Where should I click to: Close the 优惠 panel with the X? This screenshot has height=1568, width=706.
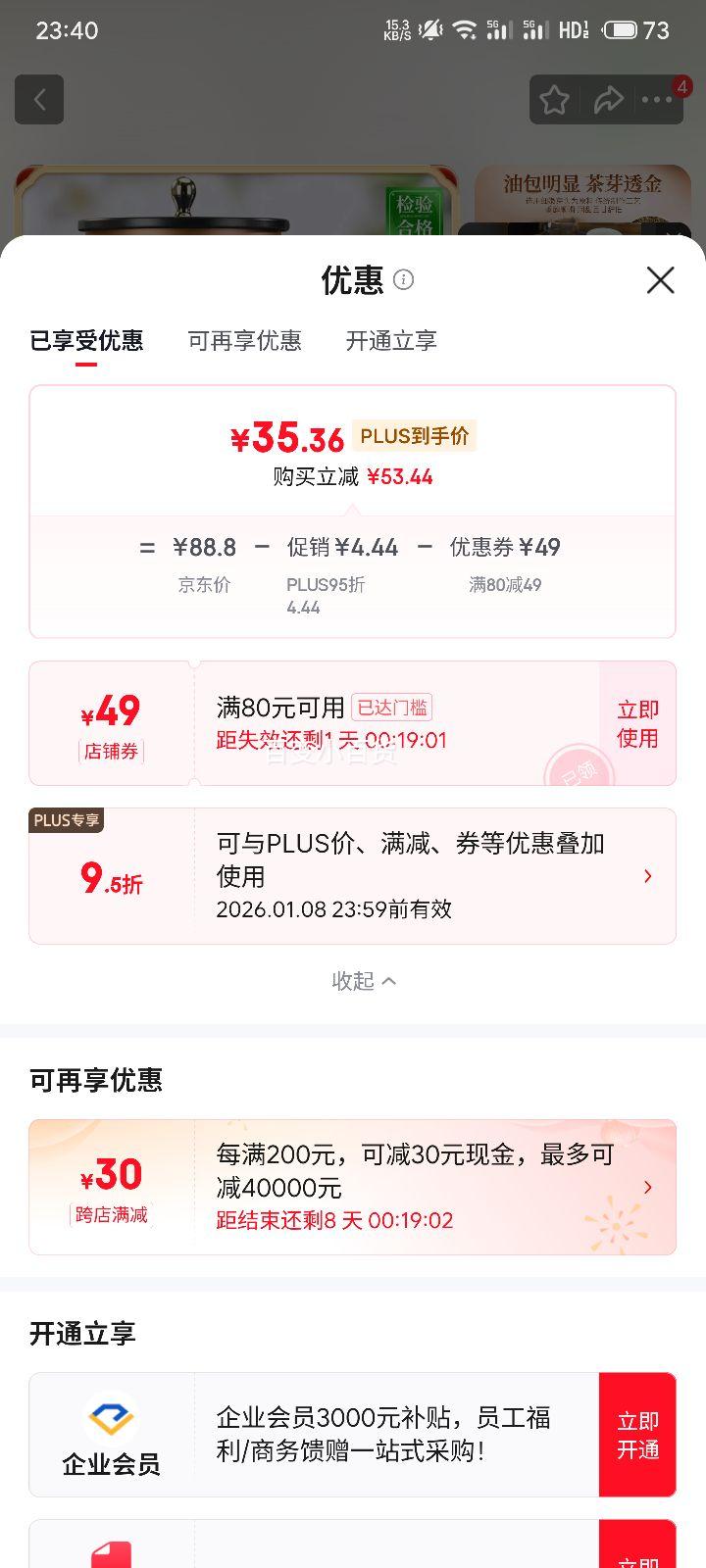pos(660,280)
